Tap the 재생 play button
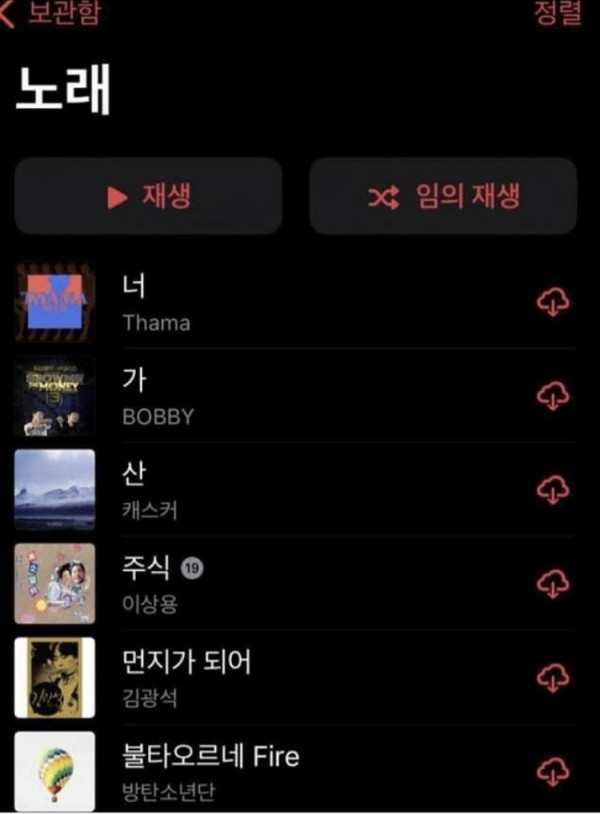The height and width of the screenshot is (814, 600). (x=148, y=196)
